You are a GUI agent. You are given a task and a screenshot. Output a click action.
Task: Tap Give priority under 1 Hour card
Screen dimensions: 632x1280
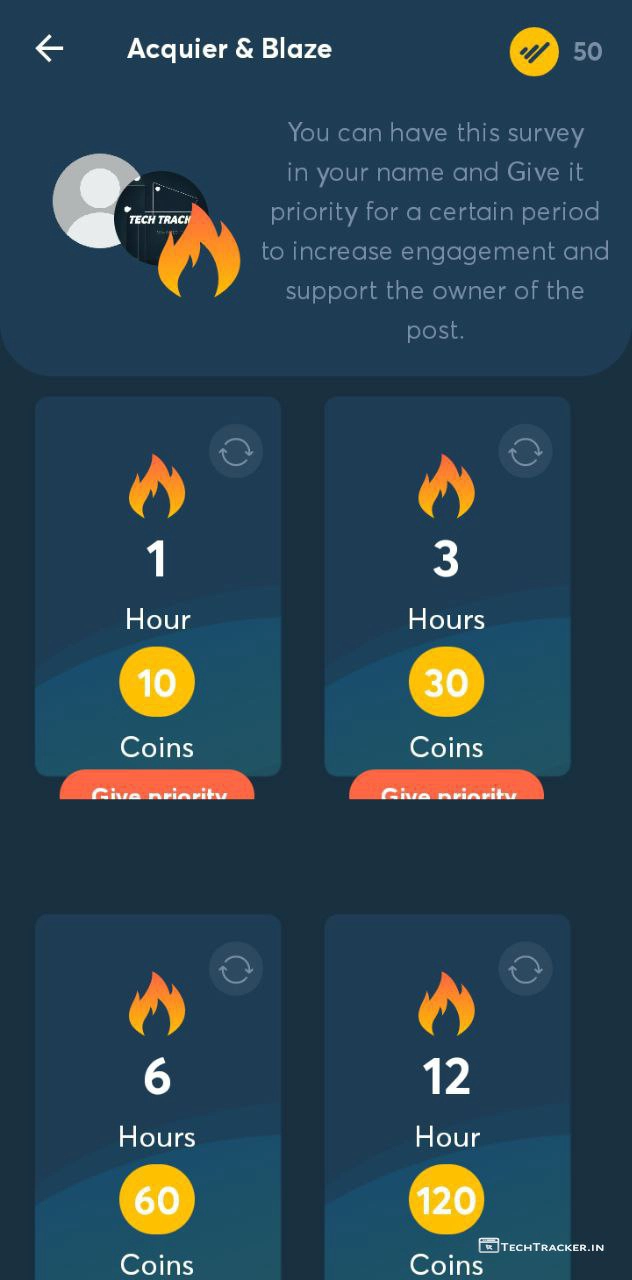click(x=157, y=787)
